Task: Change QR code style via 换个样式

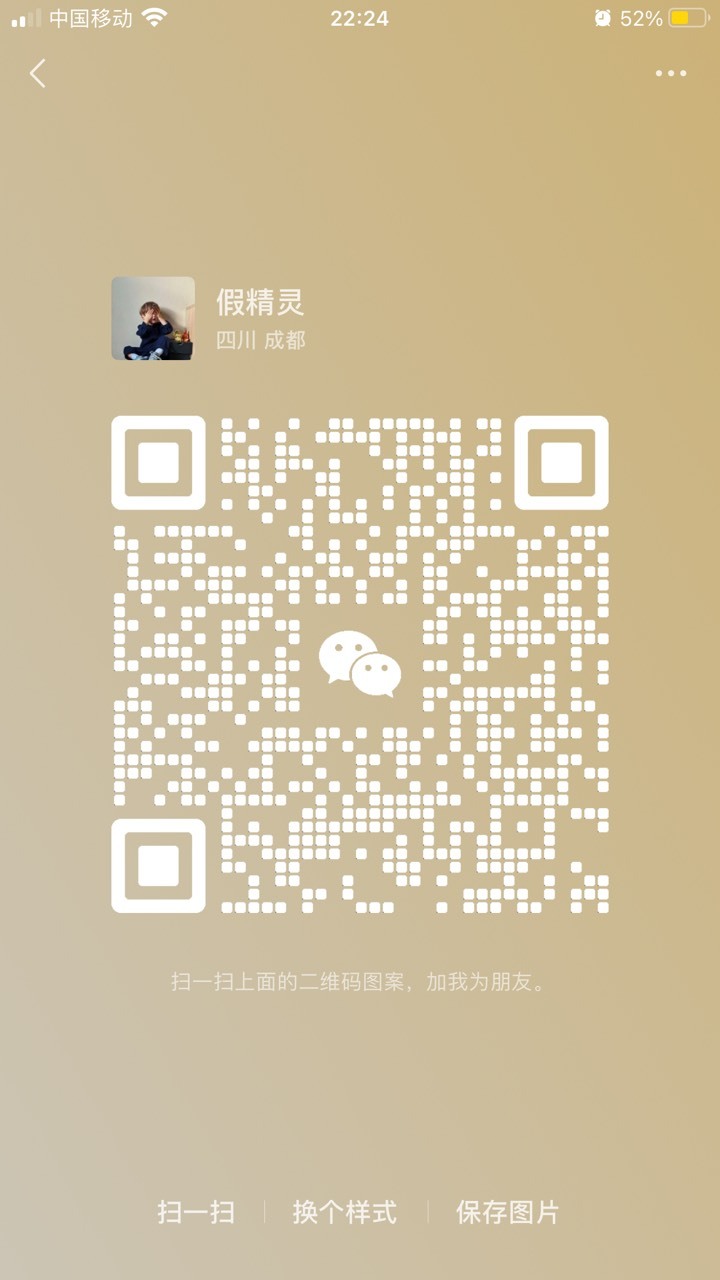Action: pos(345,1213)
